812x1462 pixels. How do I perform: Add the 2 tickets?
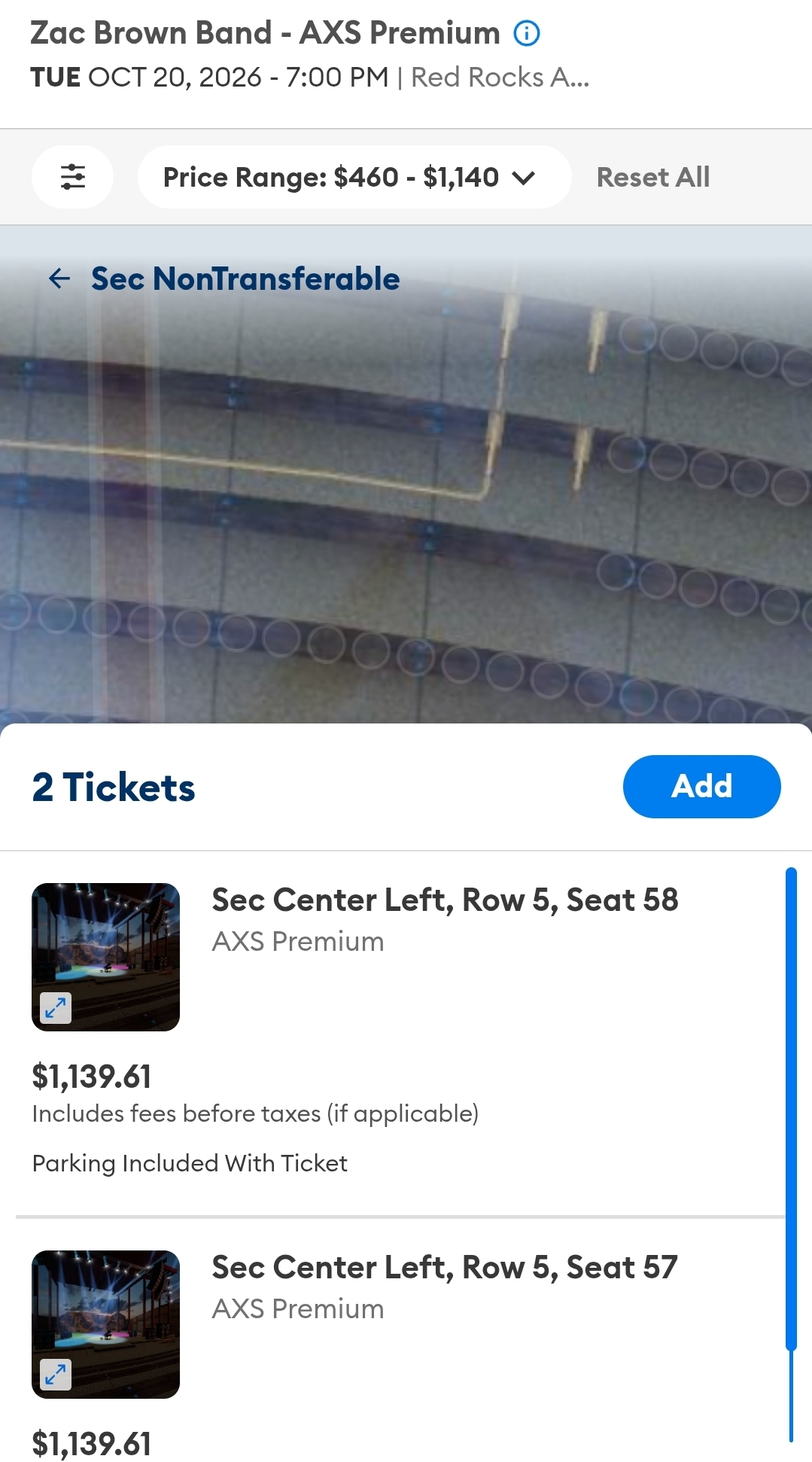pos(701,786)
